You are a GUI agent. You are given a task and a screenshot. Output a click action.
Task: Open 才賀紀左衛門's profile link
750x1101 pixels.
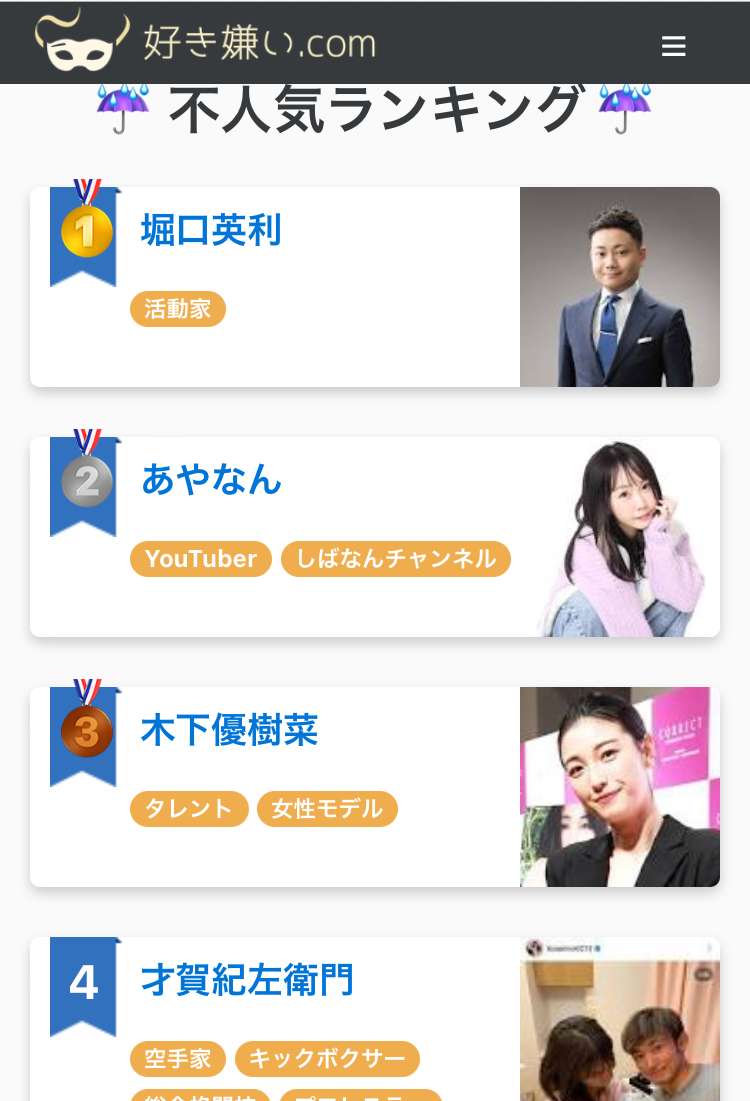click(x=247, y=980)
